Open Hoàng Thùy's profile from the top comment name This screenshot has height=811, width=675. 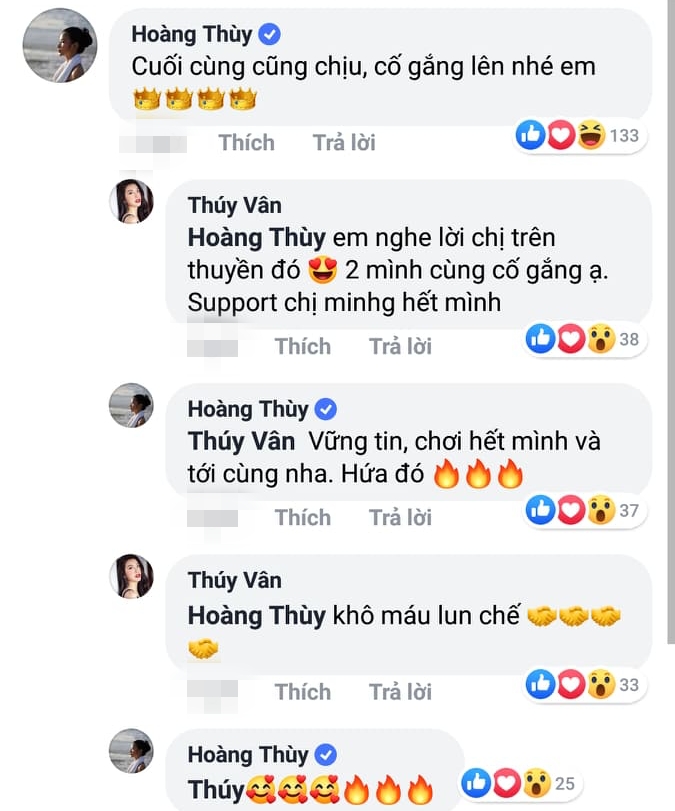coord(193,34)
